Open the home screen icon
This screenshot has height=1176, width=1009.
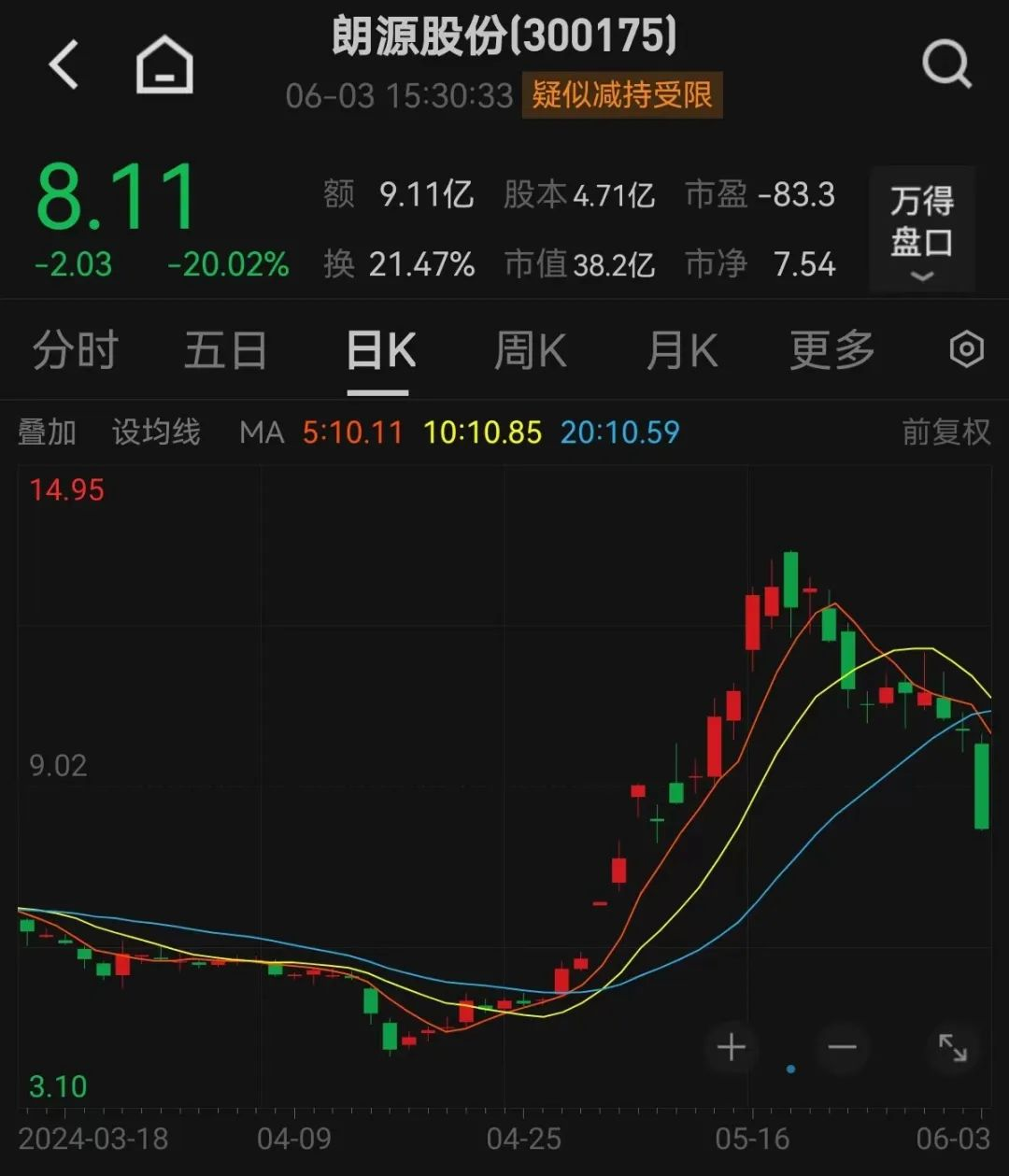163,65
